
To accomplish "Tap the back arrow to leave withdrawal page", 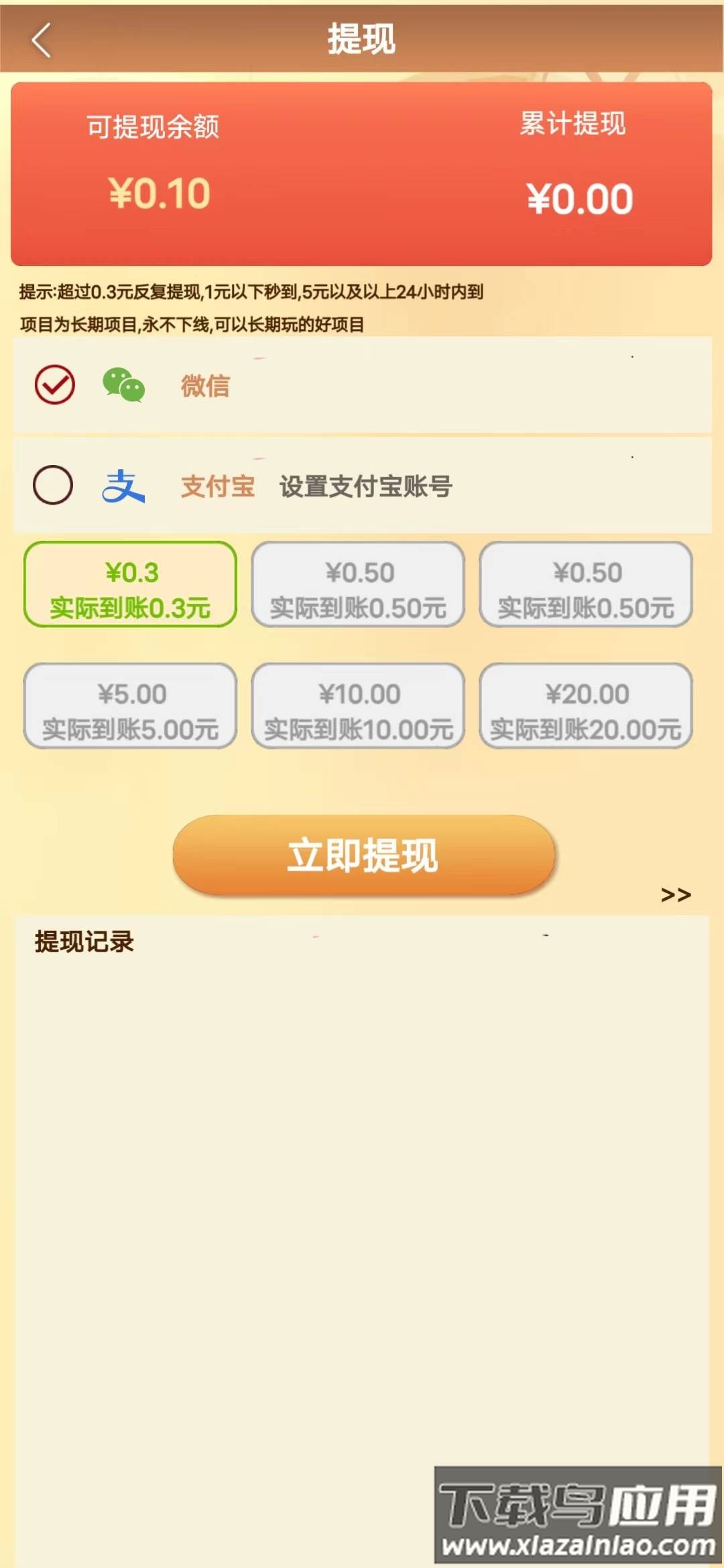I will [42, 42].
